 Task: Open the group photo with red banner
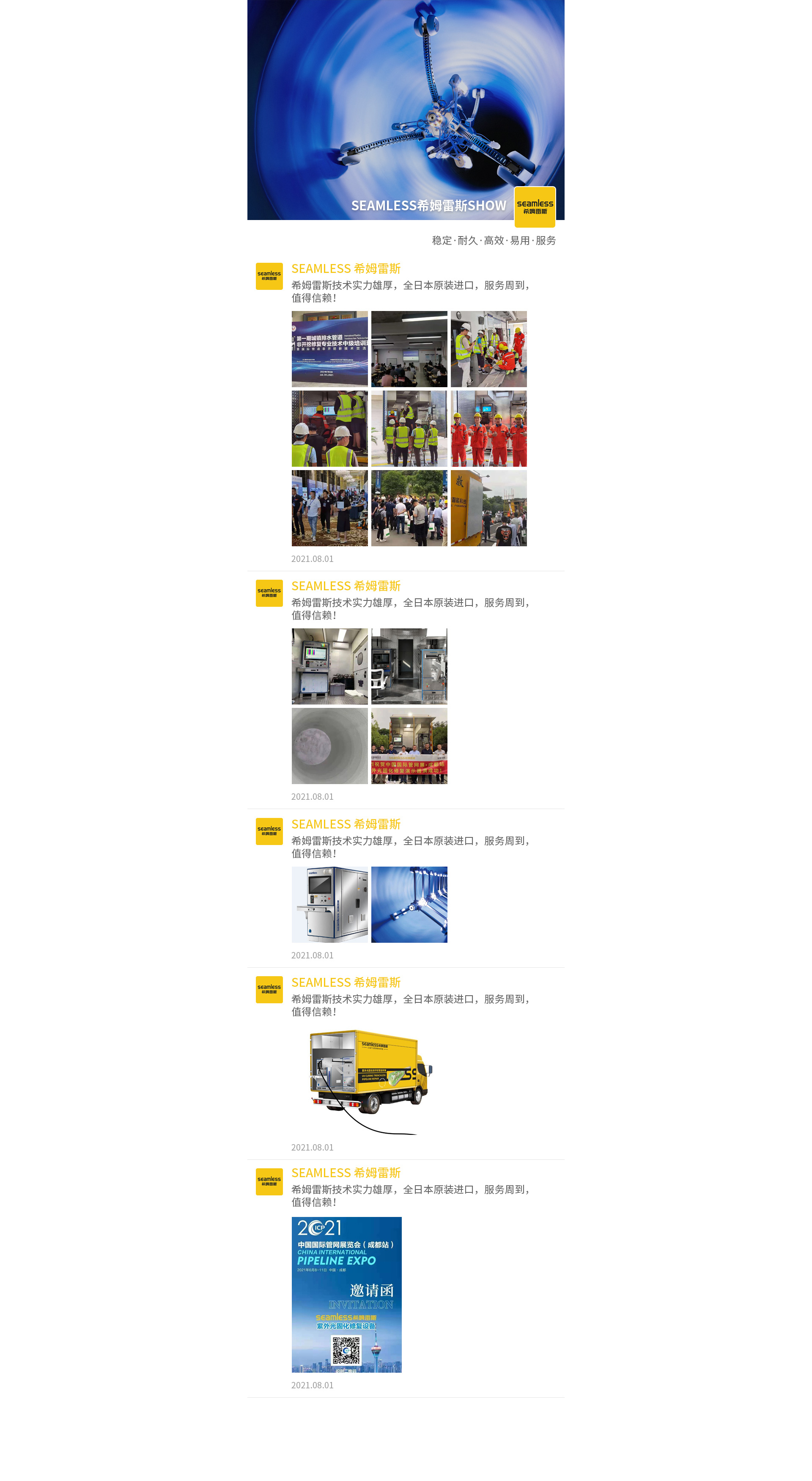(409, 745)
